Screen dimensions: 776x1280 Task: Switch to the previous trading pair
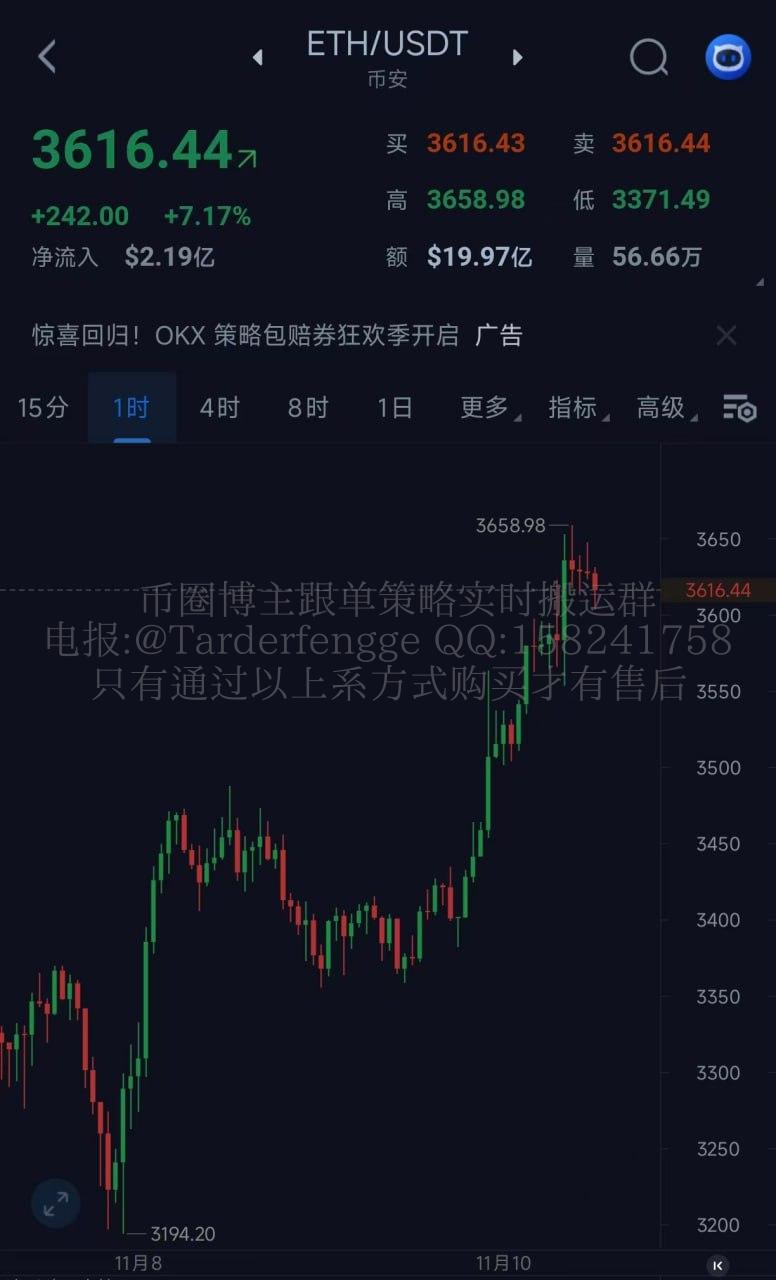click(x=258, y=57)
